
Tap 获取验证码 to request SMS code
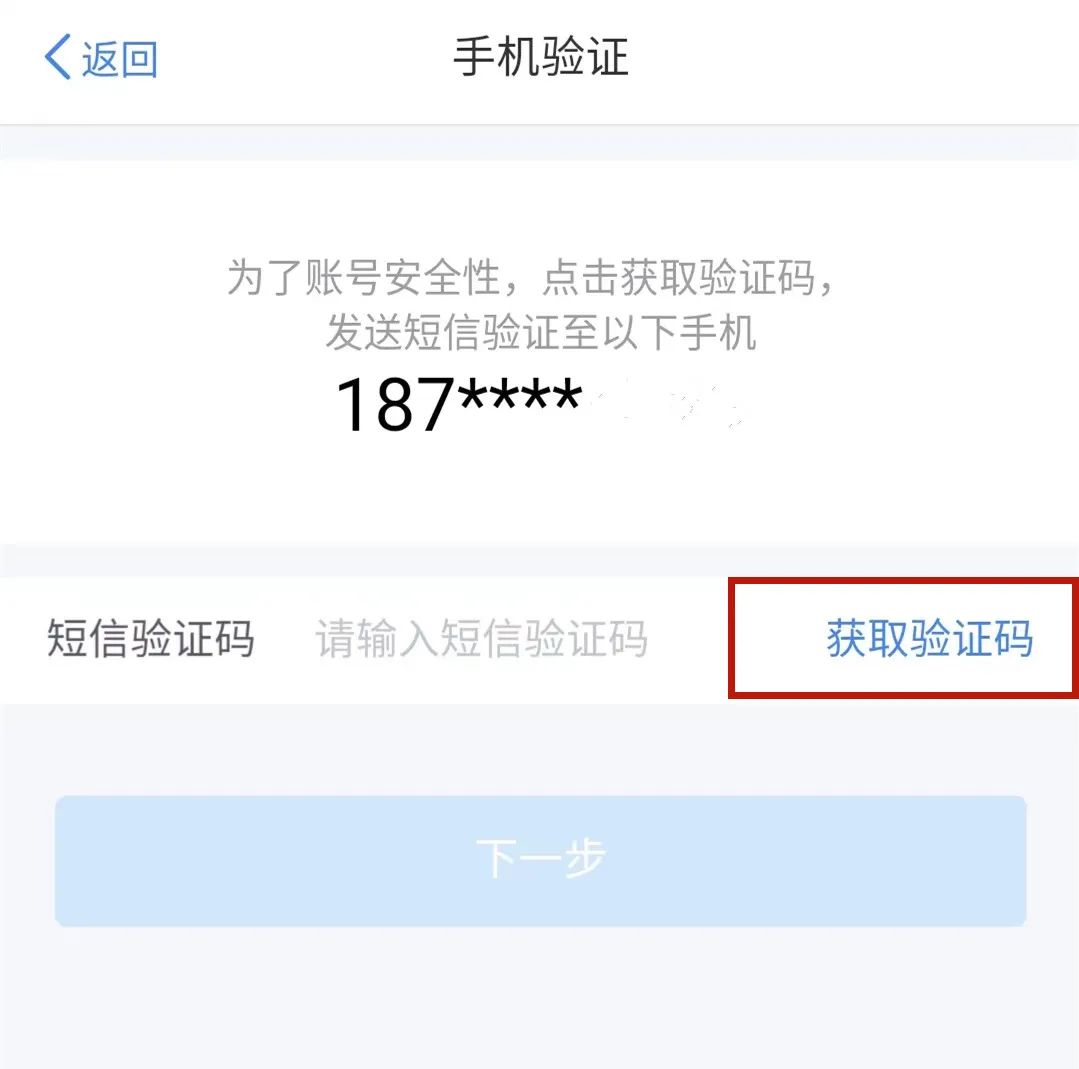point(928,639)
